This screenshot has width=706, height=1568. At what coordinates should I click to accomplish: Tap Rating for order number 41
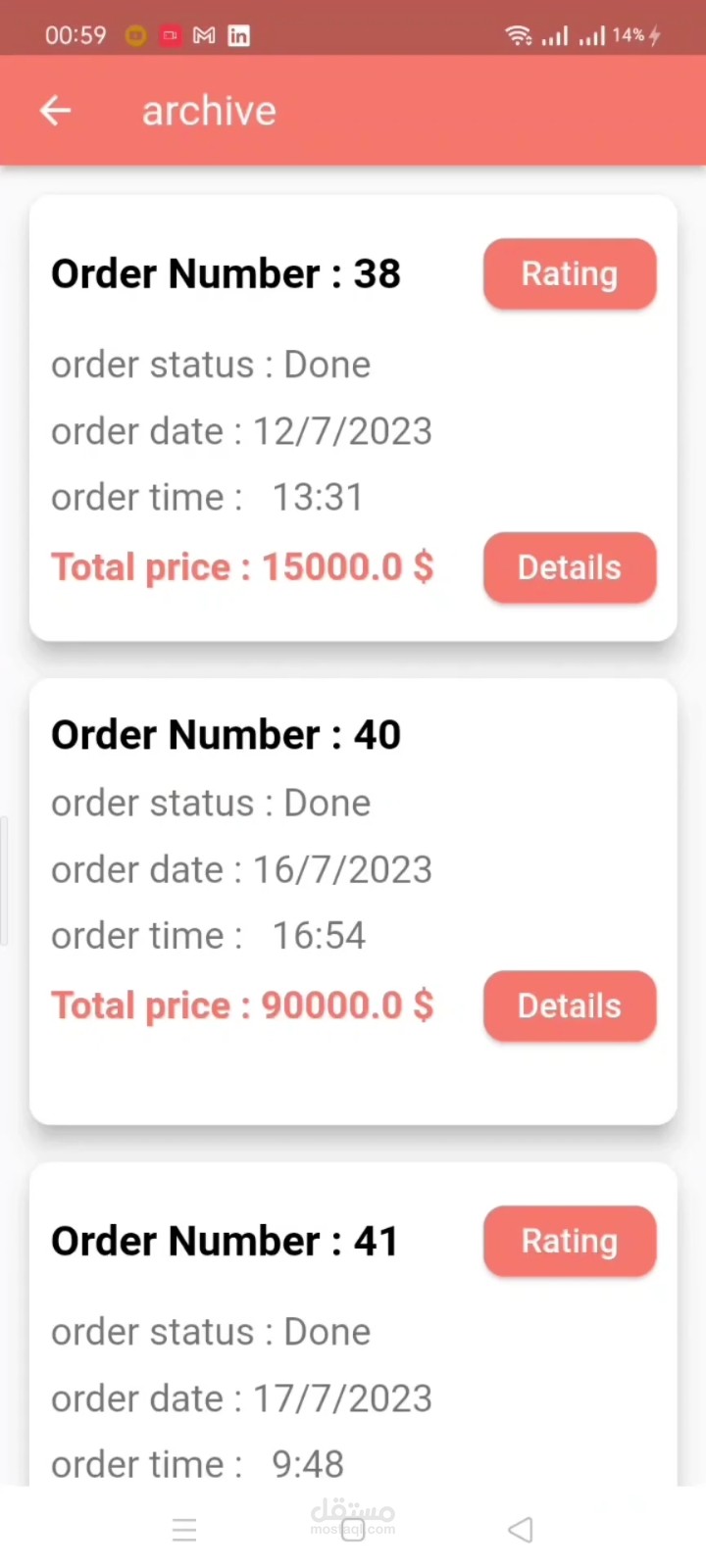point(569,1241)
